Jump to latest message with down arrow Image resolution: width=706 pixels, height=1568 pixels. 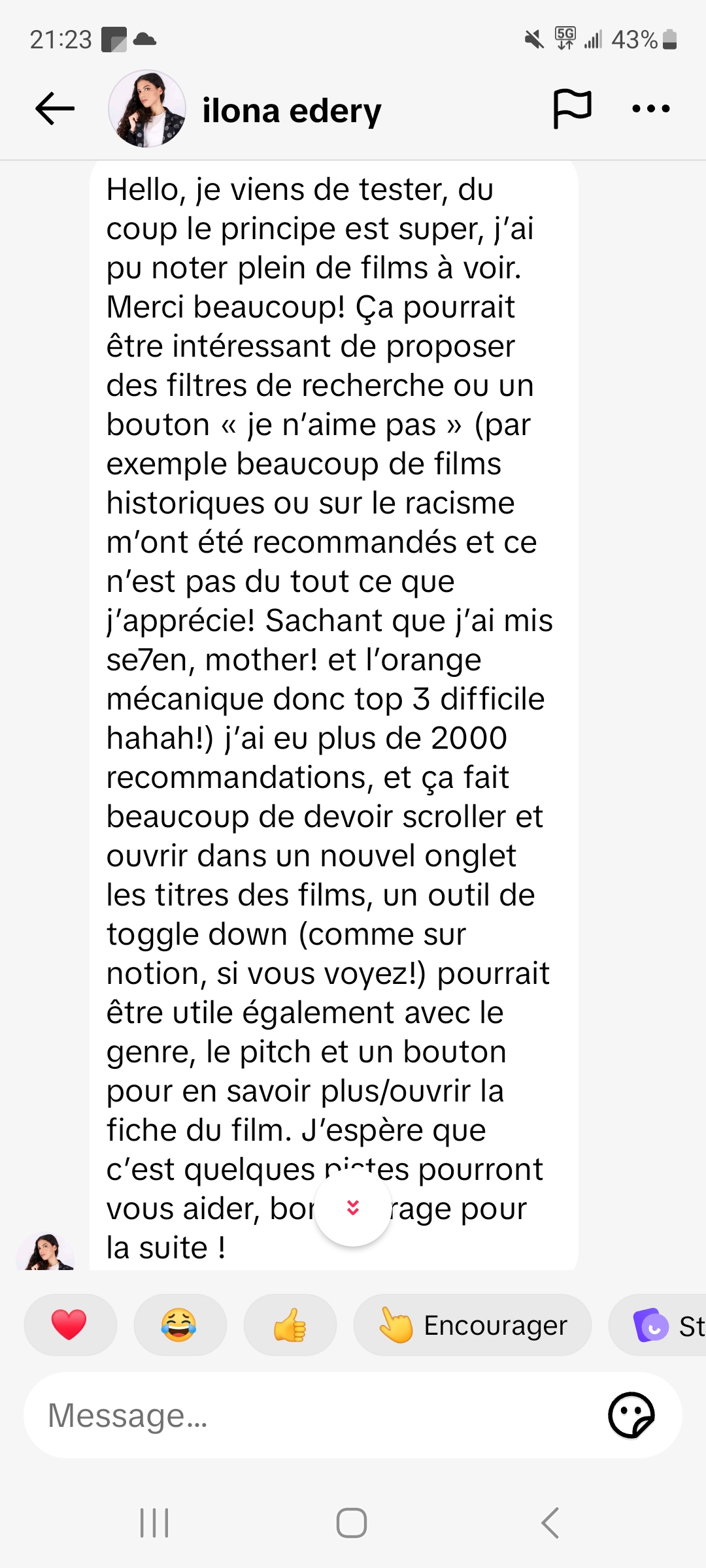click(353, 1207)
